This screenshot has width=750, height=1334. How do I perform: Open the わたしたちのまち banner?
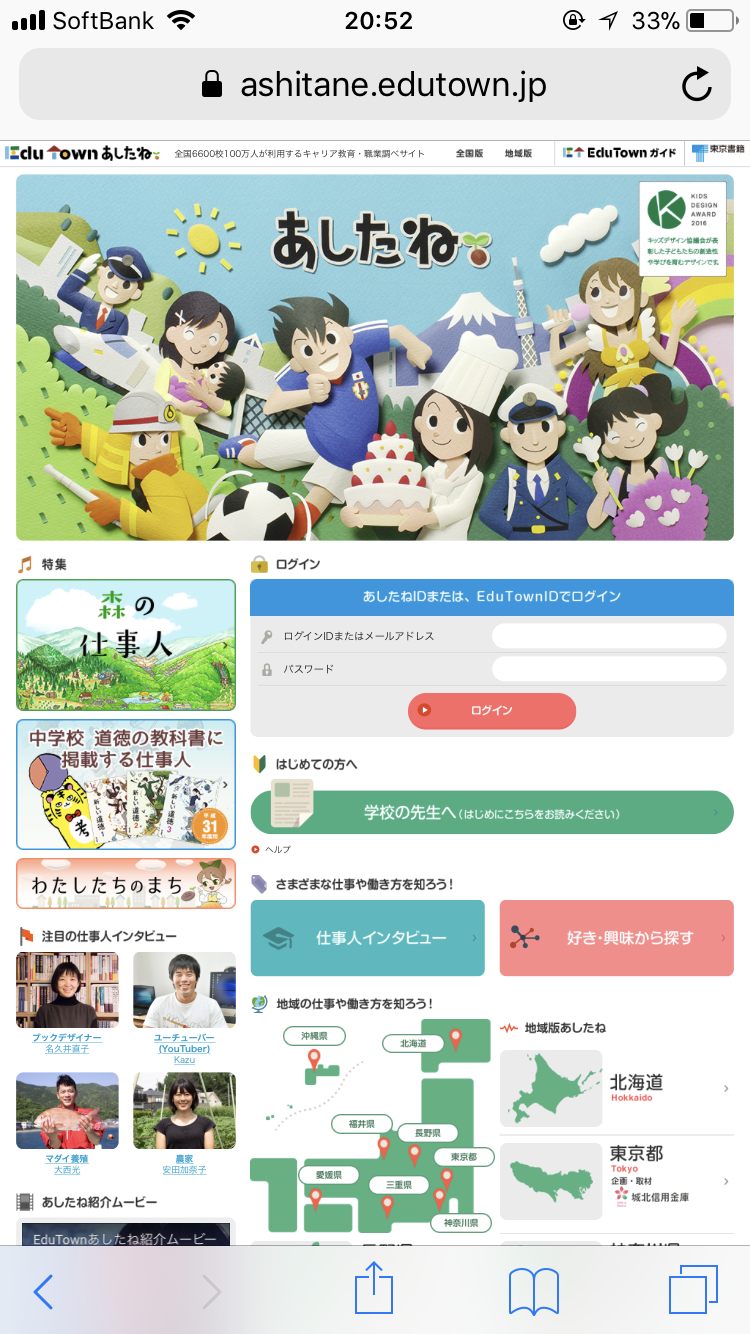tap(126, 883)
